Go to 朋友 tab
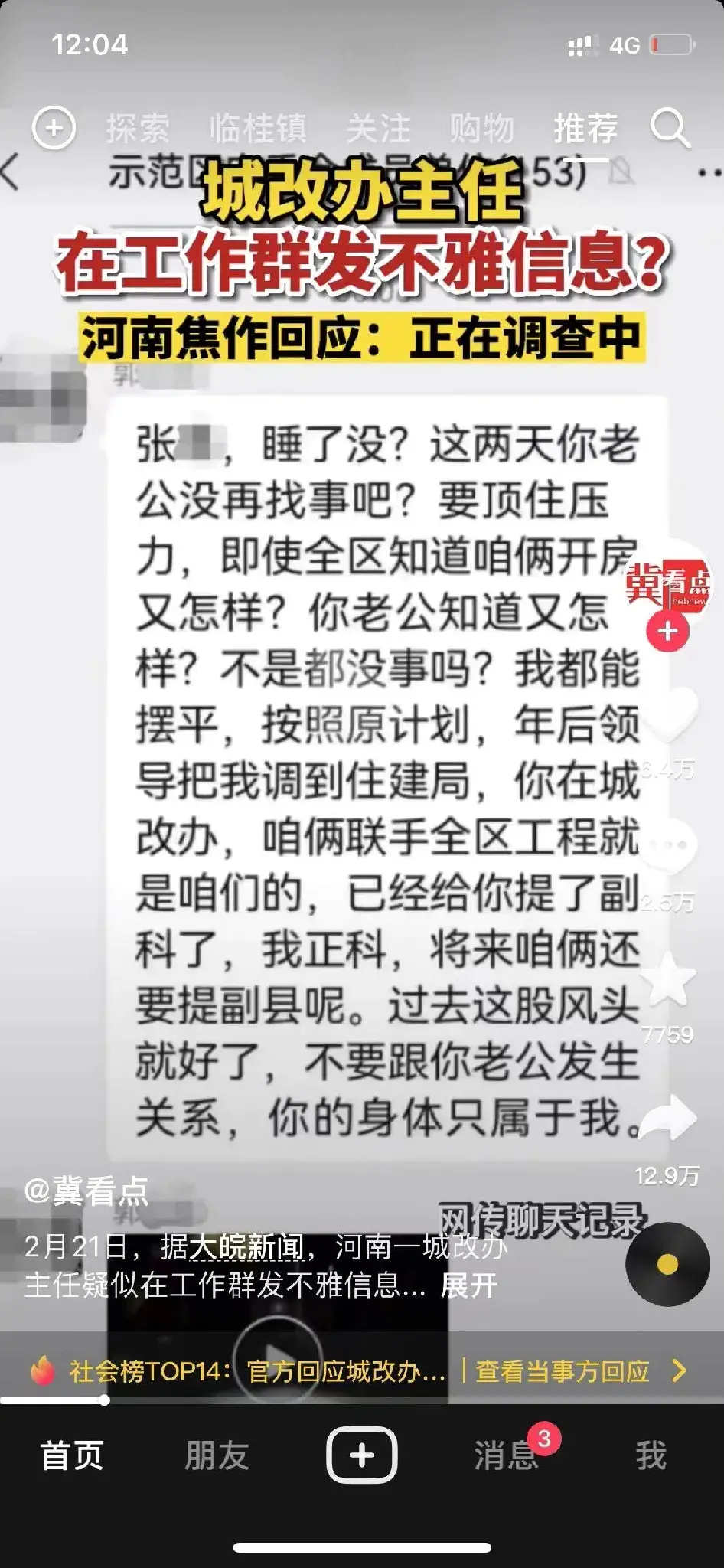Viewport: 724px width, 1568px height. [x=217, y=1455]
